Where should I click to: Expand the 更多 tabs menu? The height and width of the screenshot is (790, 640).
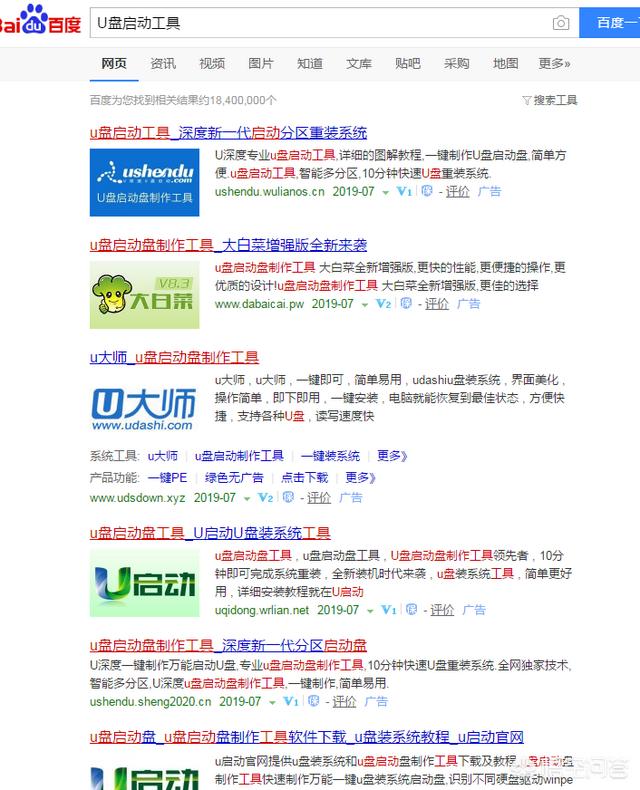point(554,63)
